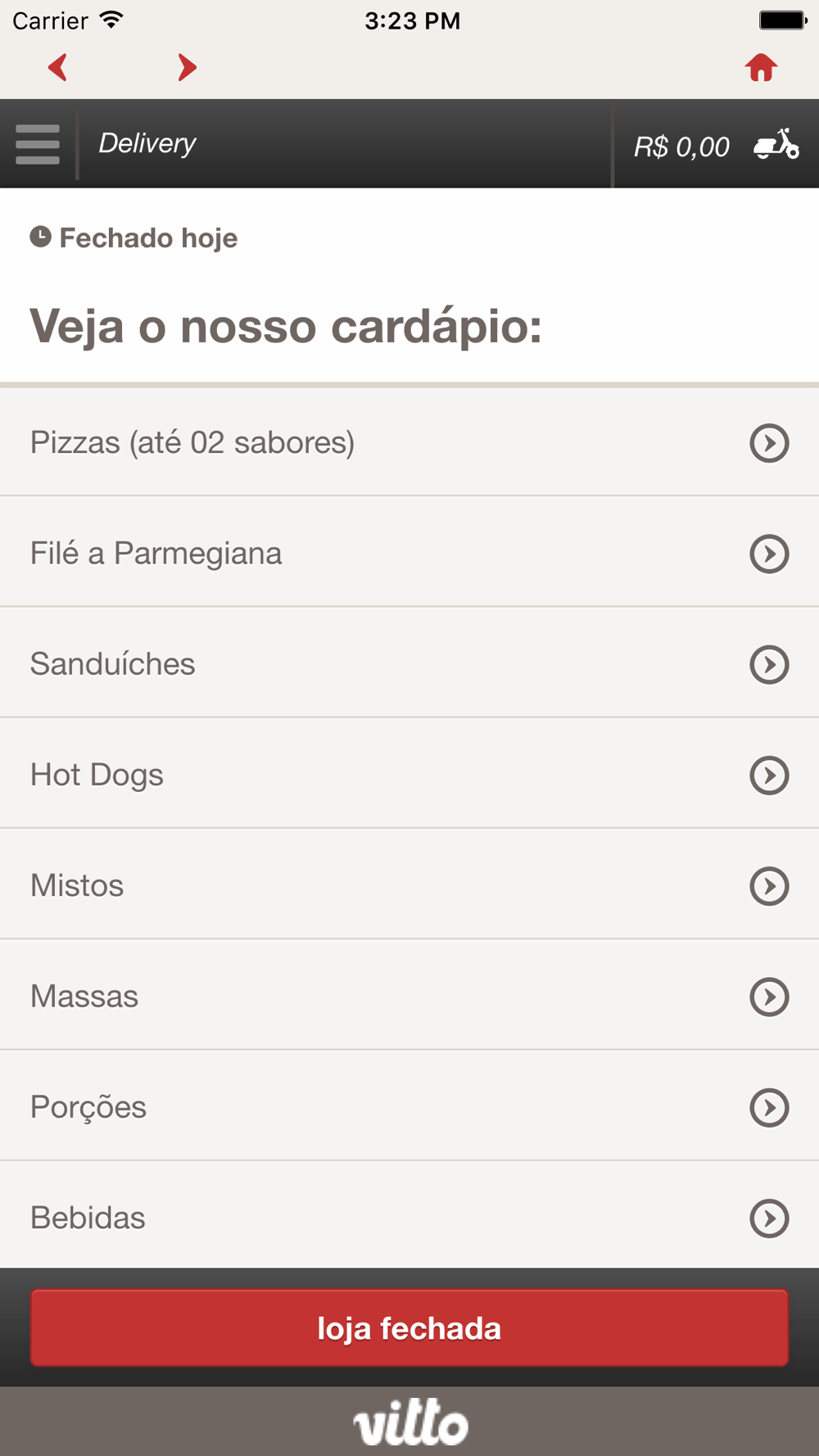Go back with the red left arrow

[58, 67]
